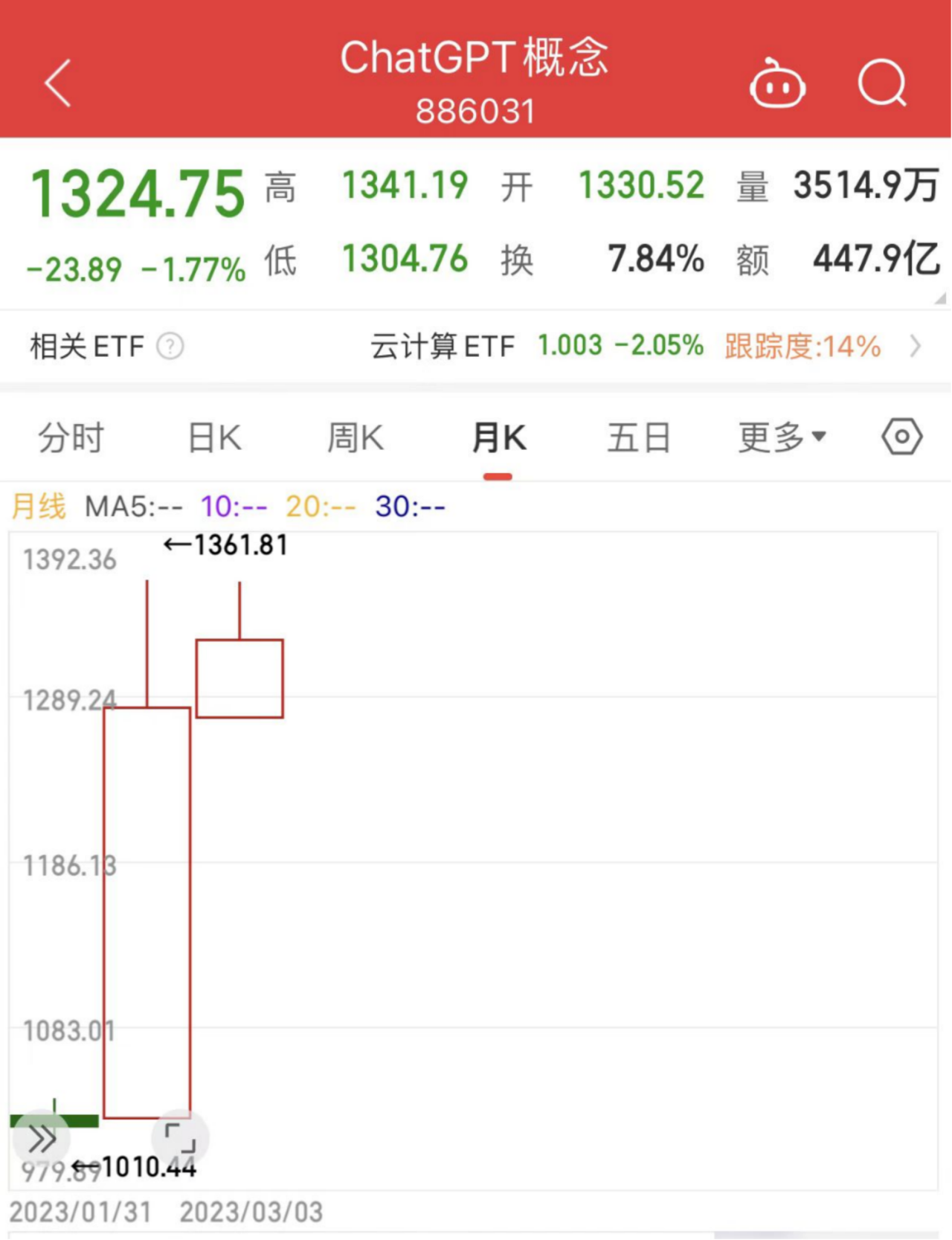Open the chart in fullscreen mode
The image size is (952, 1240).
pyautogui.click(x=180, y=1138)
